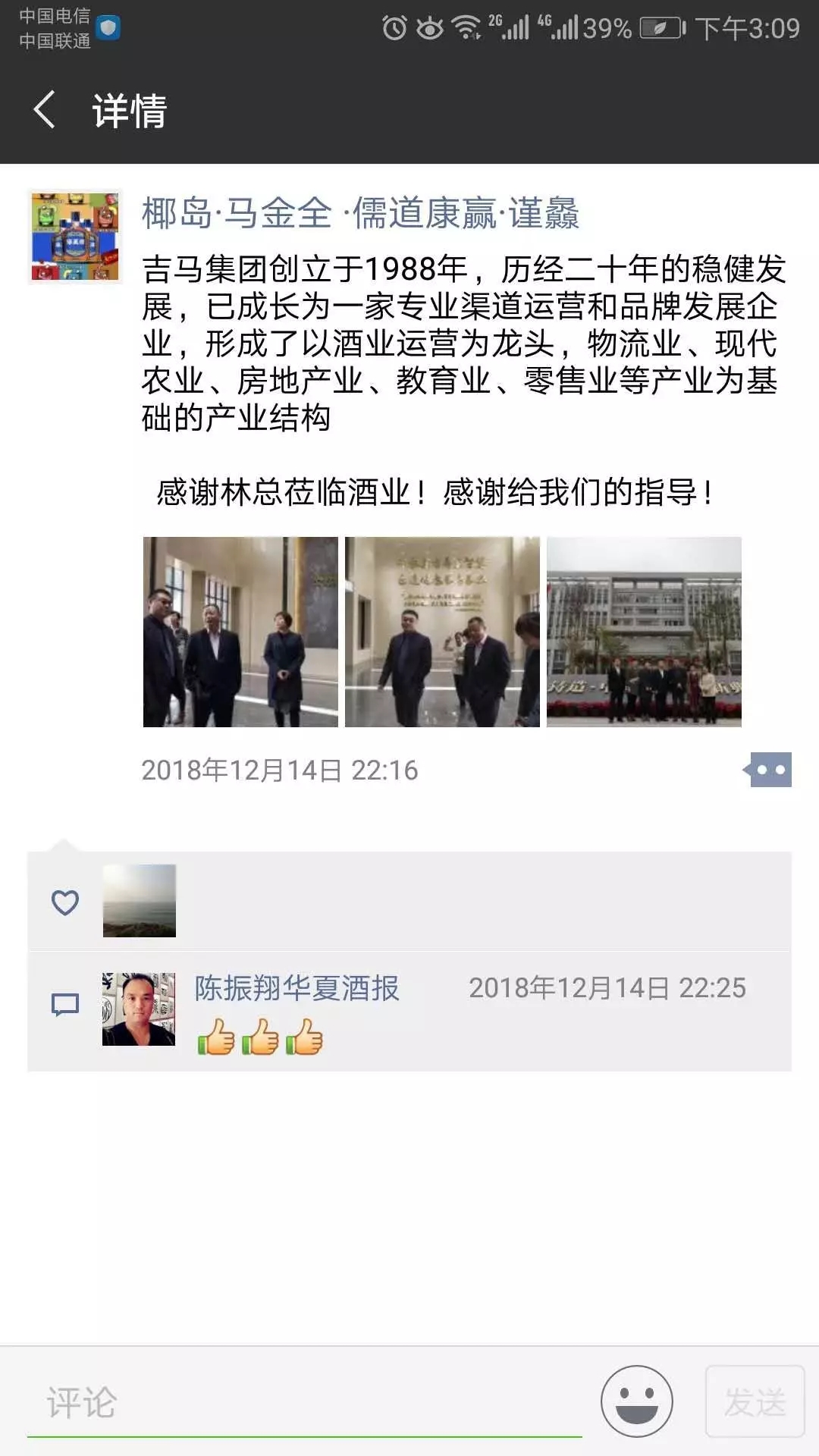Viewport: 819px width, 1456px height.
Task: Open the like and comment options button
Action: coord(769,770)
